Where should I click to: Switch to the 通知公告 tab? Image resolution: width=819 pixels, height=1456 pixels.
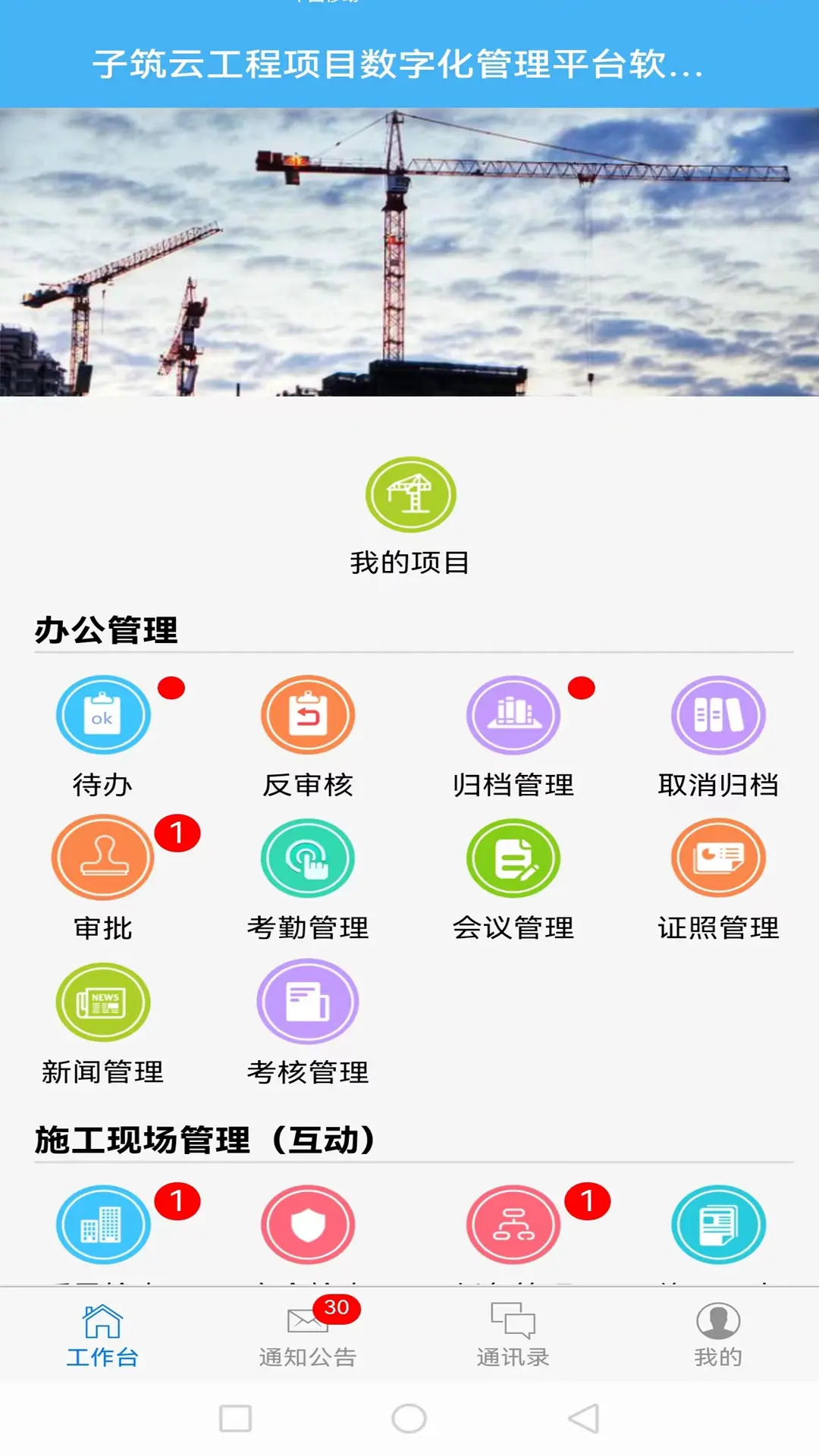(x=308, y=1335)
